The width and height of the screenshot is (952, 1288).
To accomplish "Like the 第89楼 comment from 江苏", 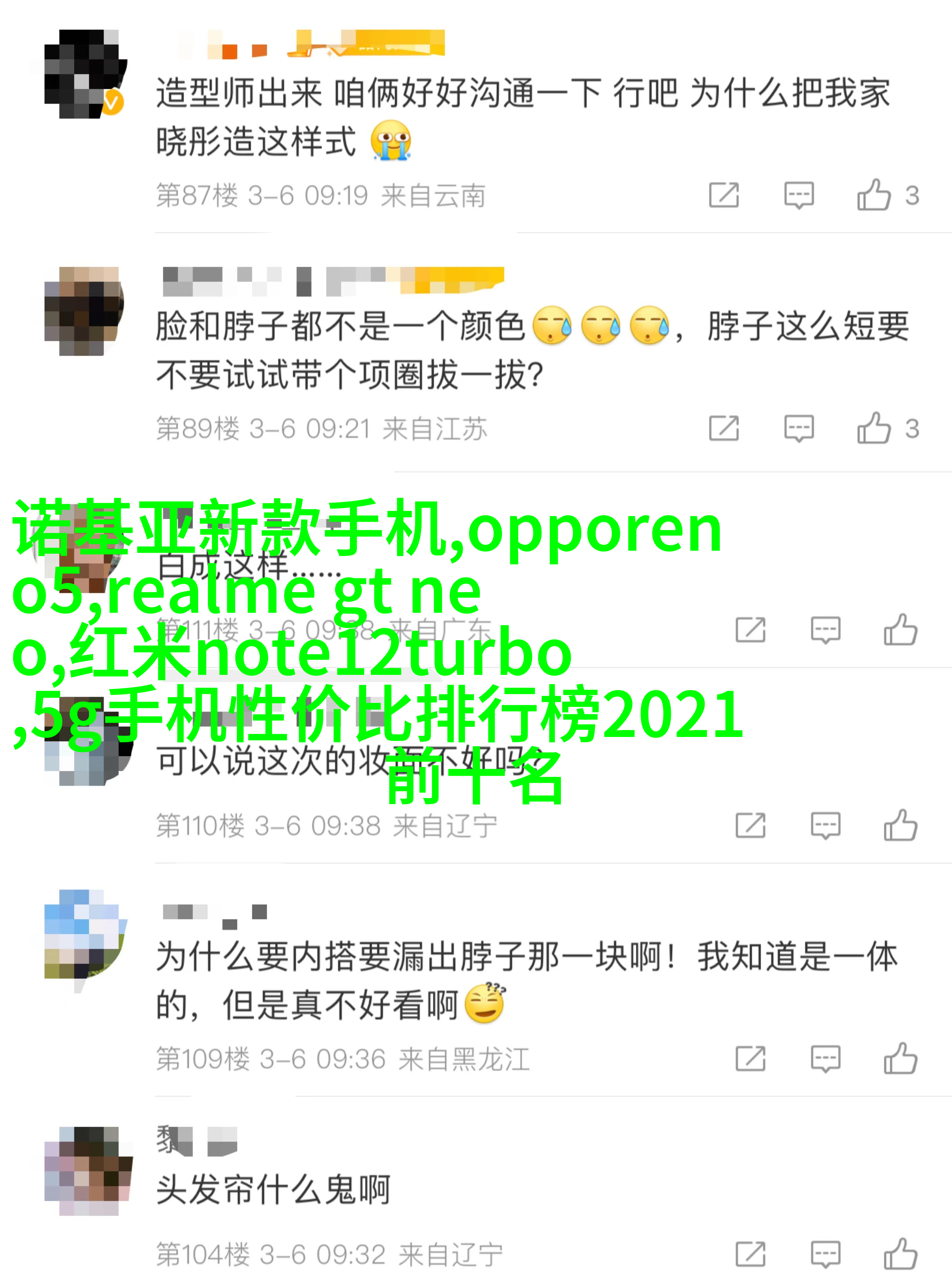I will point(874,429).
